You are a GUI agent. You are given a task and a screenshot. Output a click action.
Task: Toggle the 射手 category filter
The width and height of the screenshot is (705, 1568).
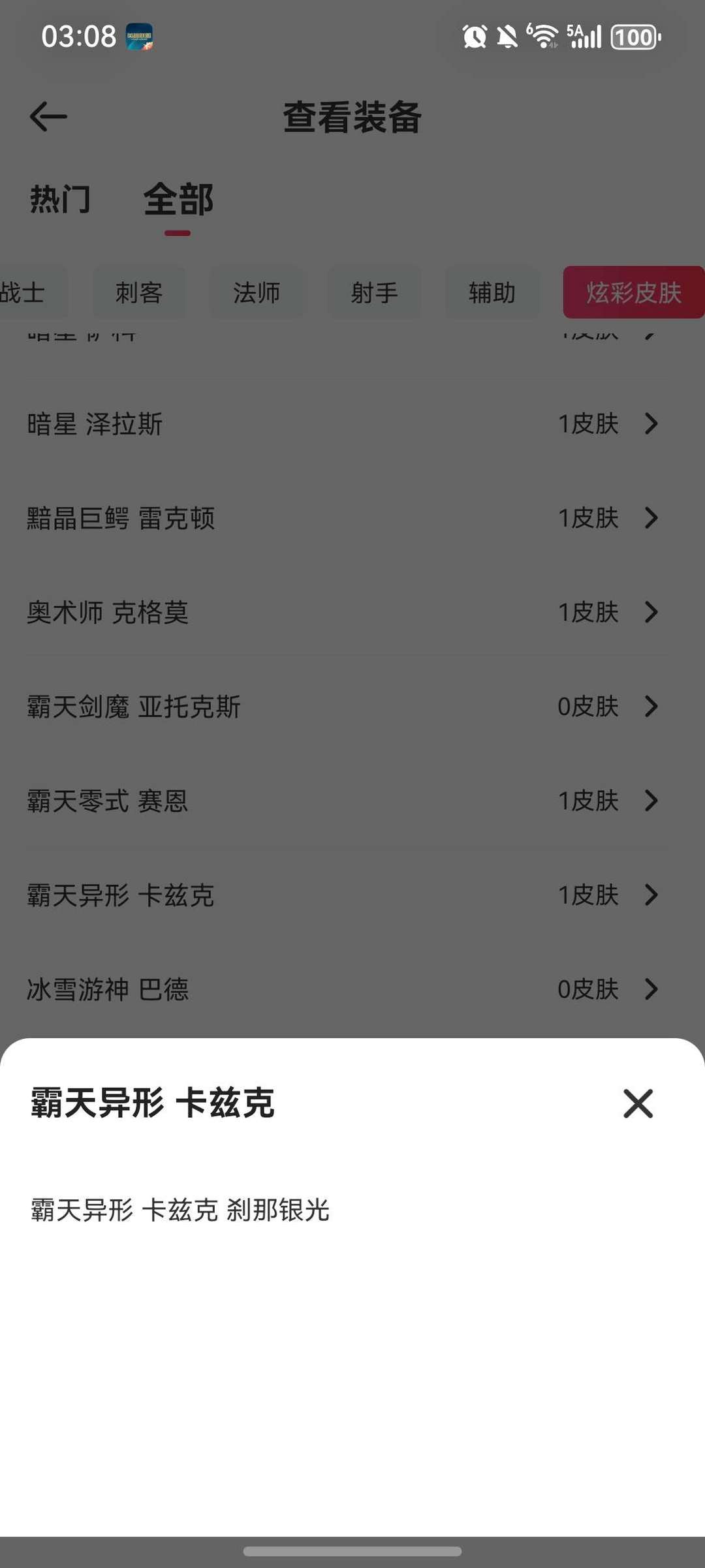[x=374, y=293]
